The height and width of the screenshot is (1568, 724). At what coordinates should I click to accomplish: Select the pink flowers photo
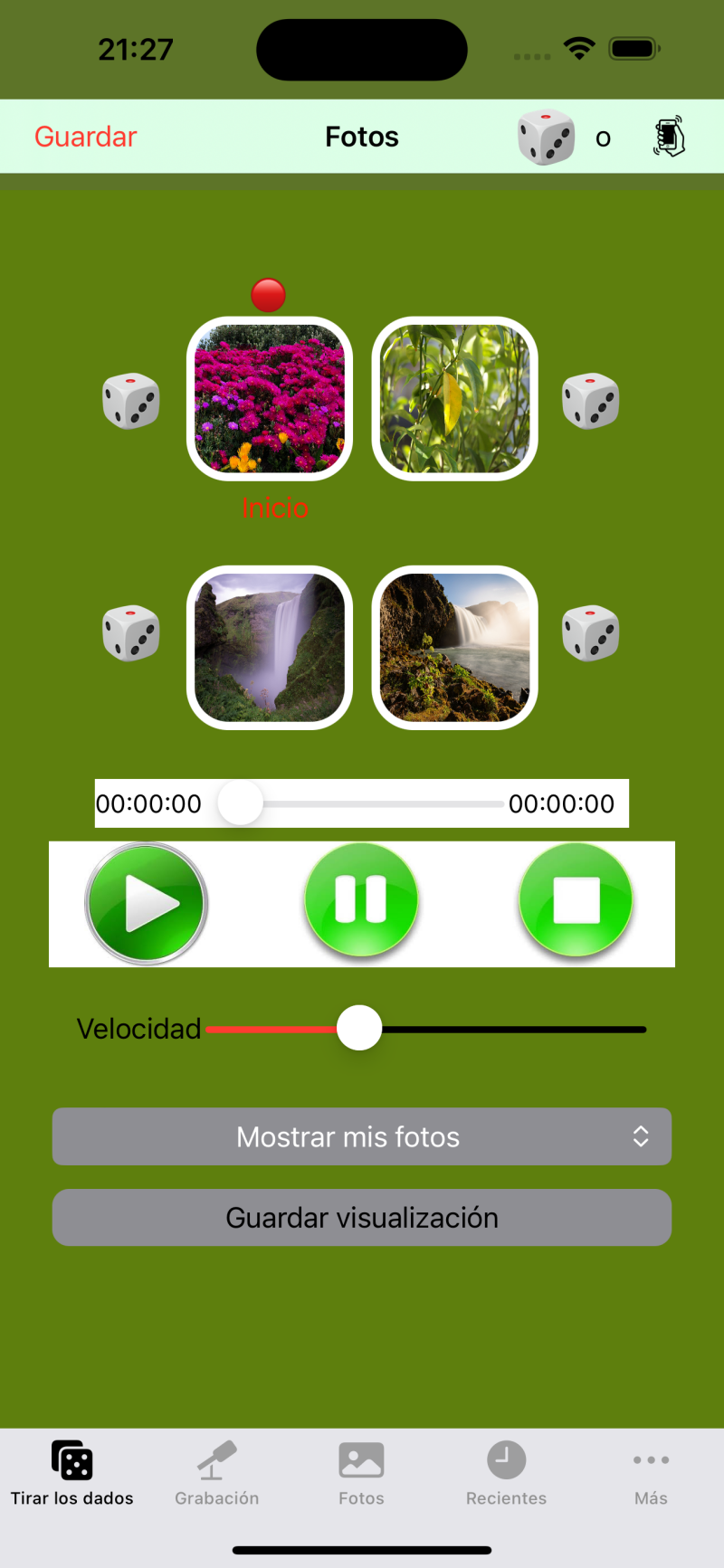click(x=270, y=399)
